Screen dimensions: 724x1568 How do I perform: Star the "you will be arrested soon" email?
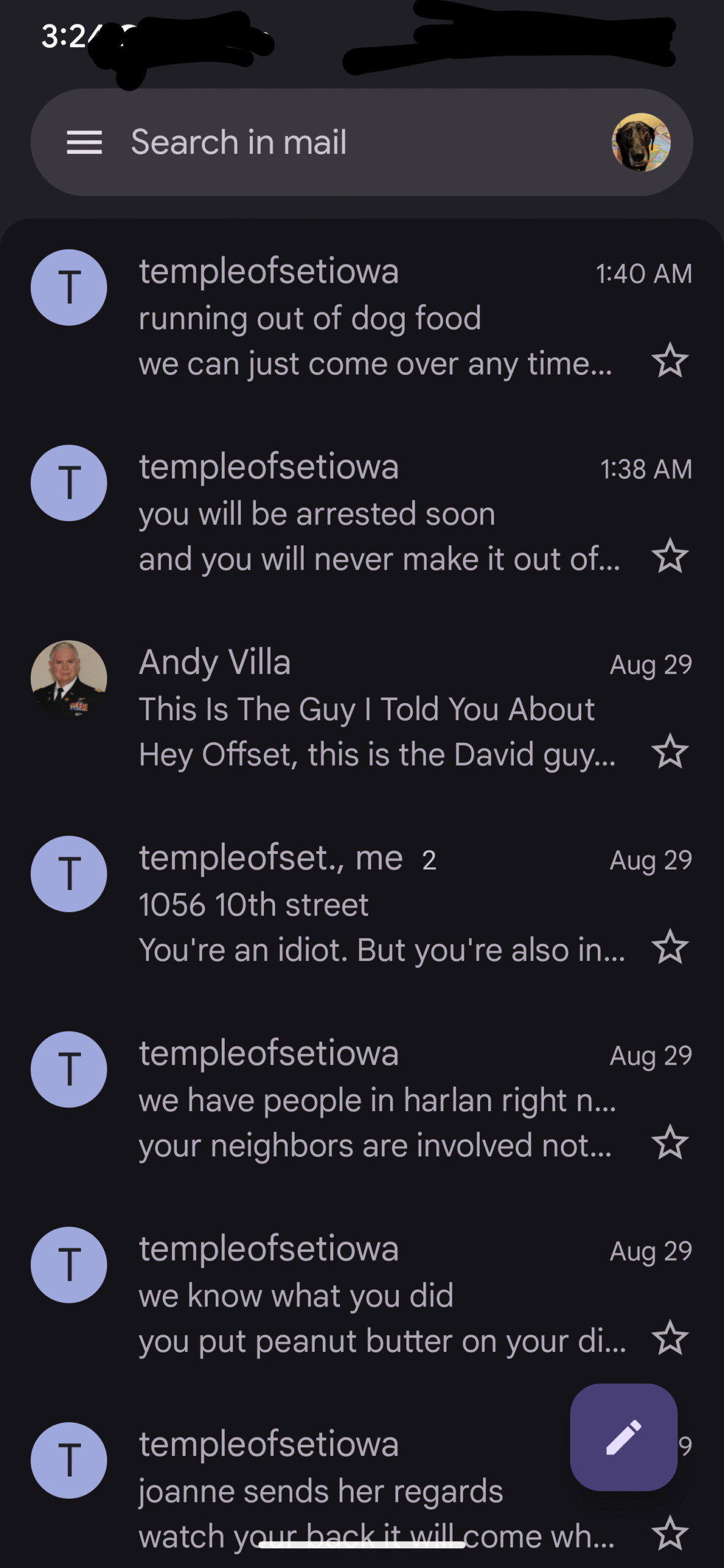[669, 556]
